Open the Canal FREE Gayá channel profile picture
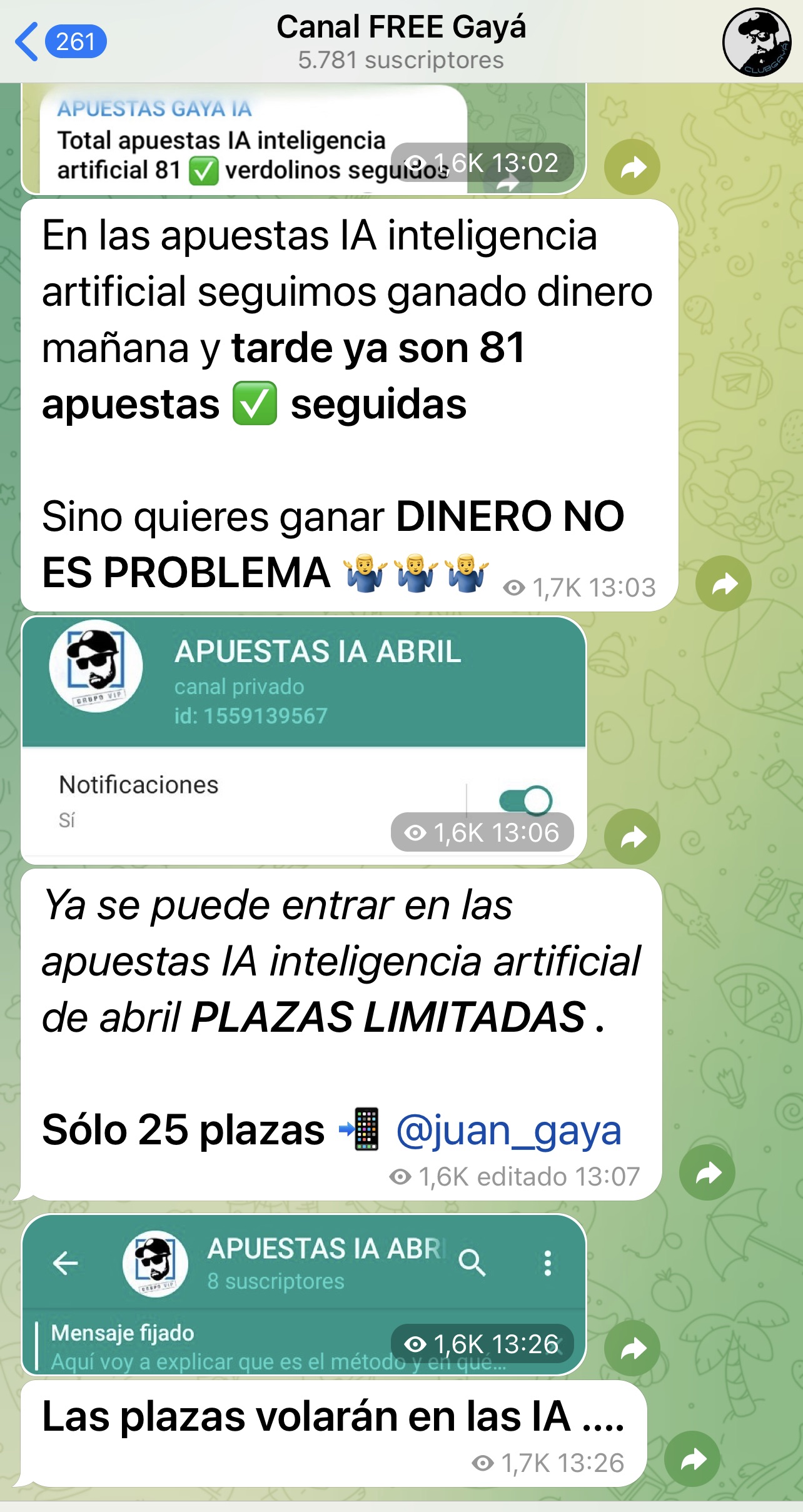Image resolution: width=803 pixels, height=1512 pixels. [757, 42]
